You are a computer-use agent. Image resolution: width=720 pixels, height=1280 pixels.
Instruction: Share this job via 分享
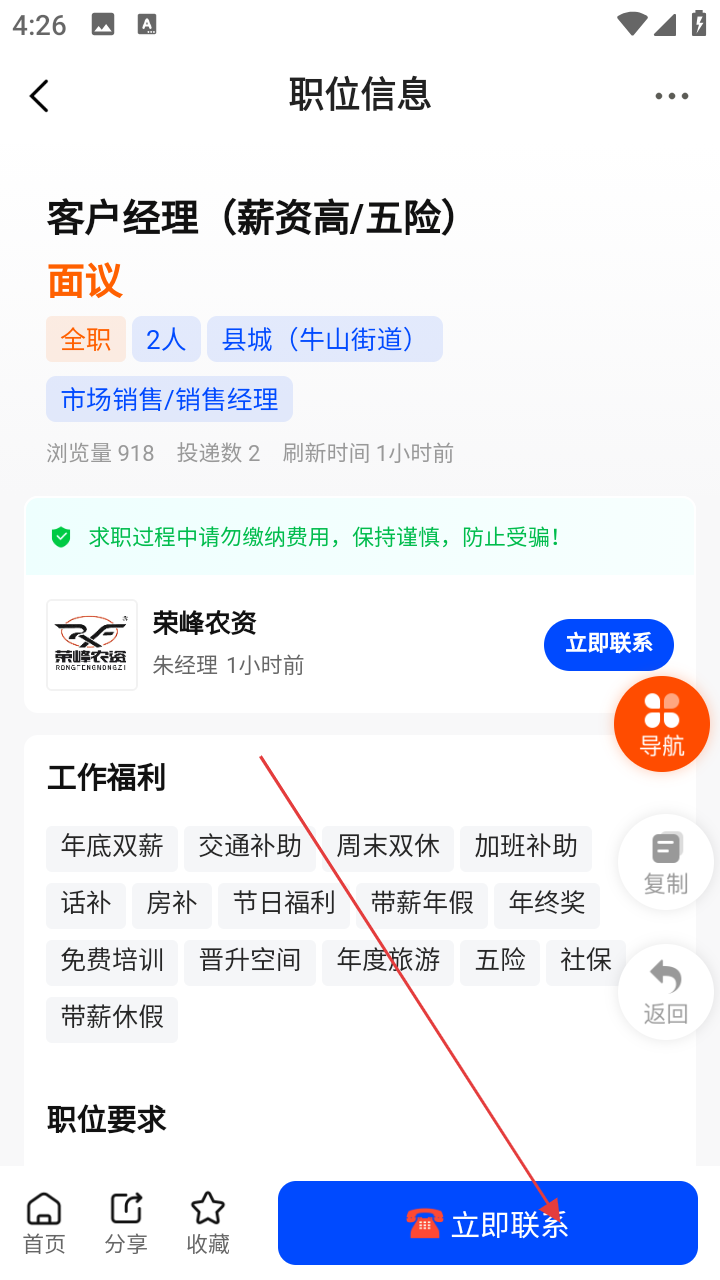[x=126, y=1222]
